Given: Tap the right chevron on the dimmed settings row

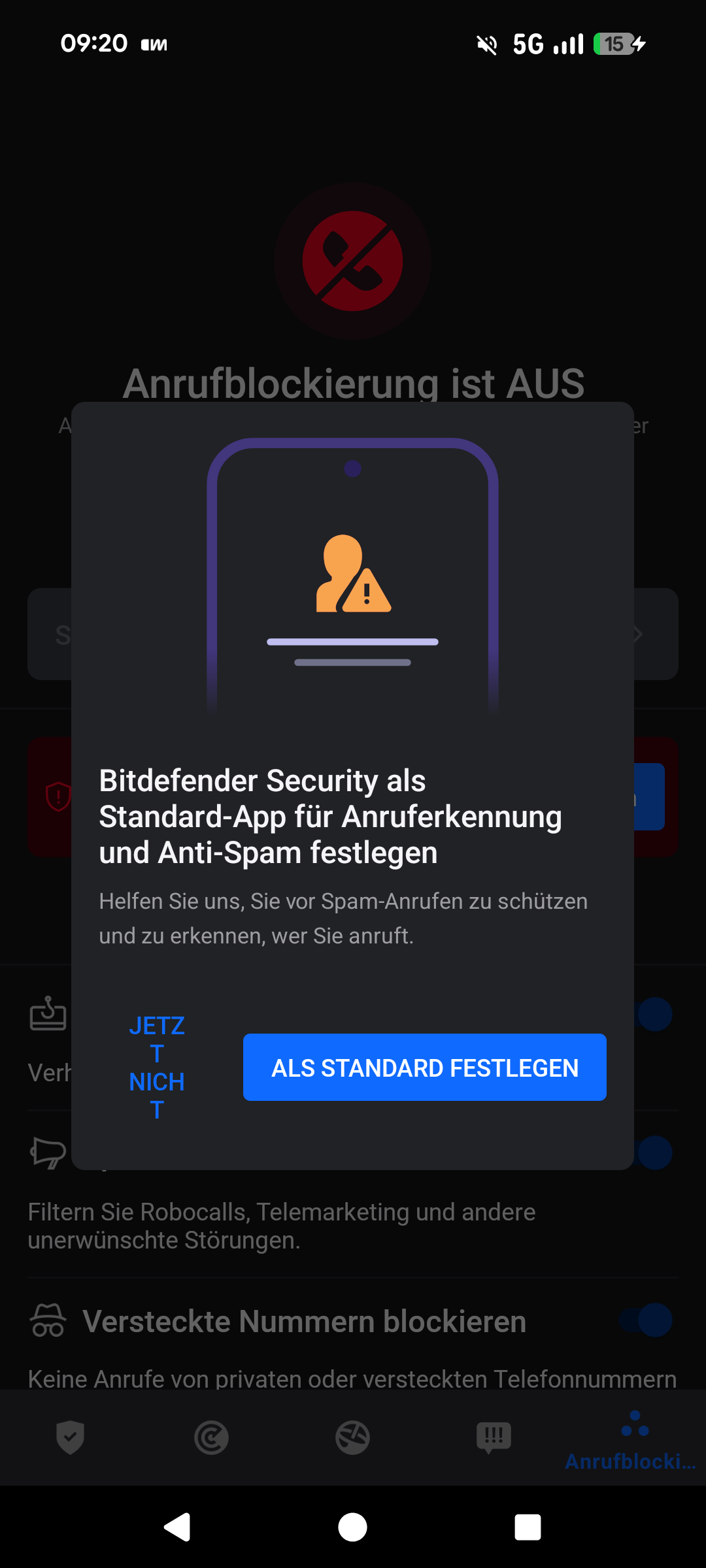Looking at the screenshot, I should point(637,634).
